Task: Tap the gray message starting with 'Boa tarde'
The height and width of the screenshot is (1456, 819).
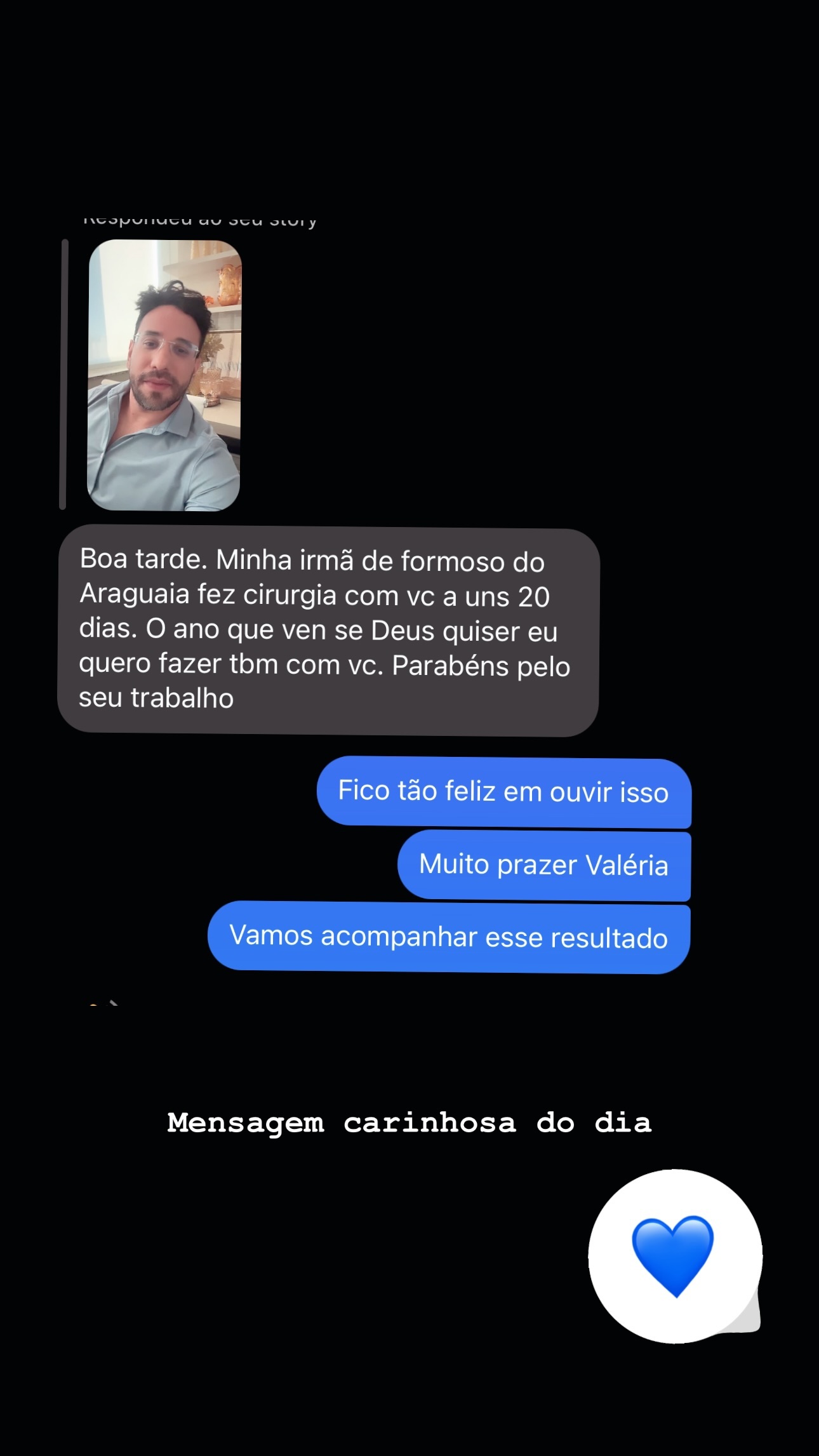Action: (327, 632)
